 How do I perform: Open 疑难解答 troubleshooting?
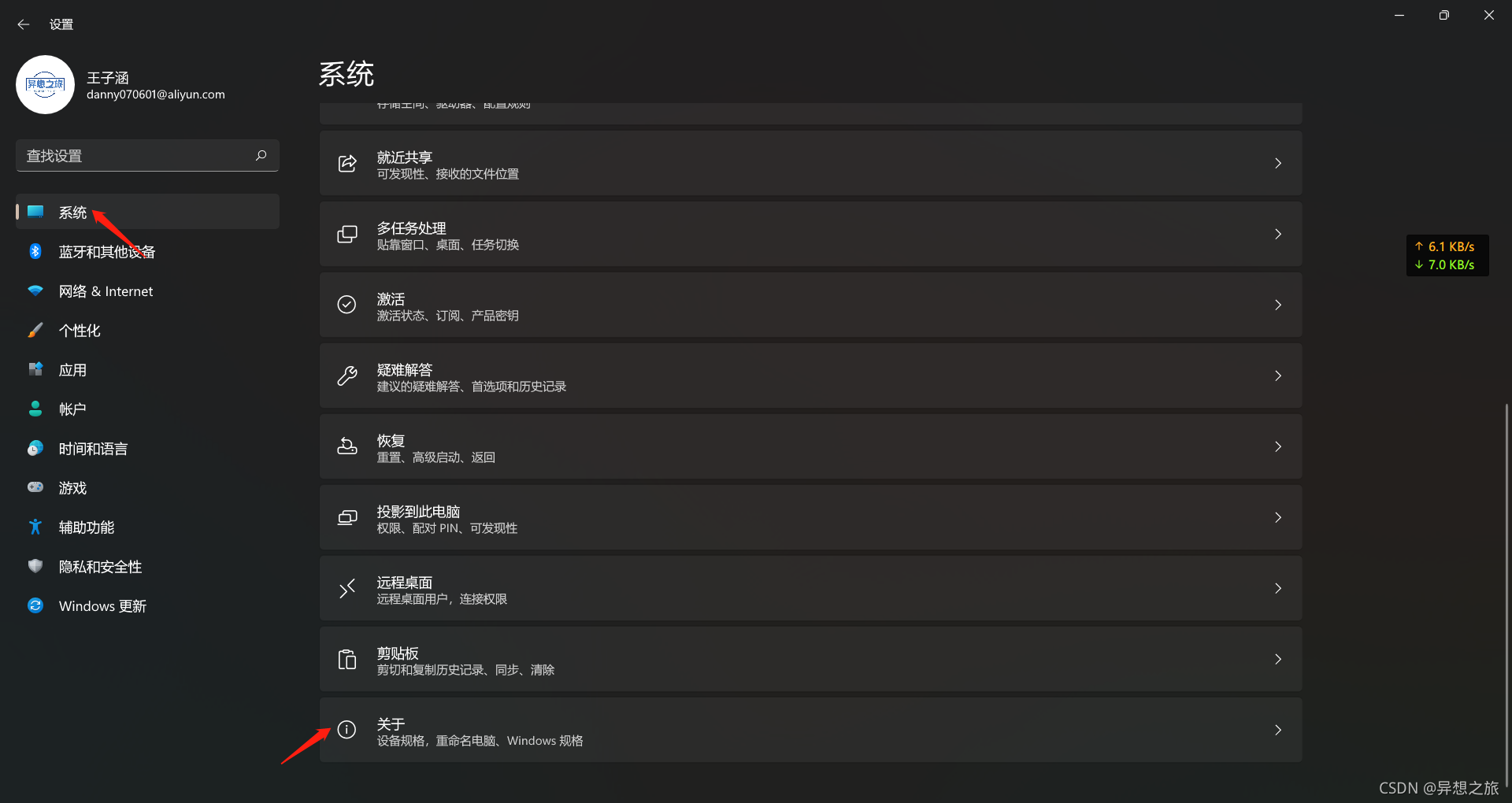tap(810, 376)
